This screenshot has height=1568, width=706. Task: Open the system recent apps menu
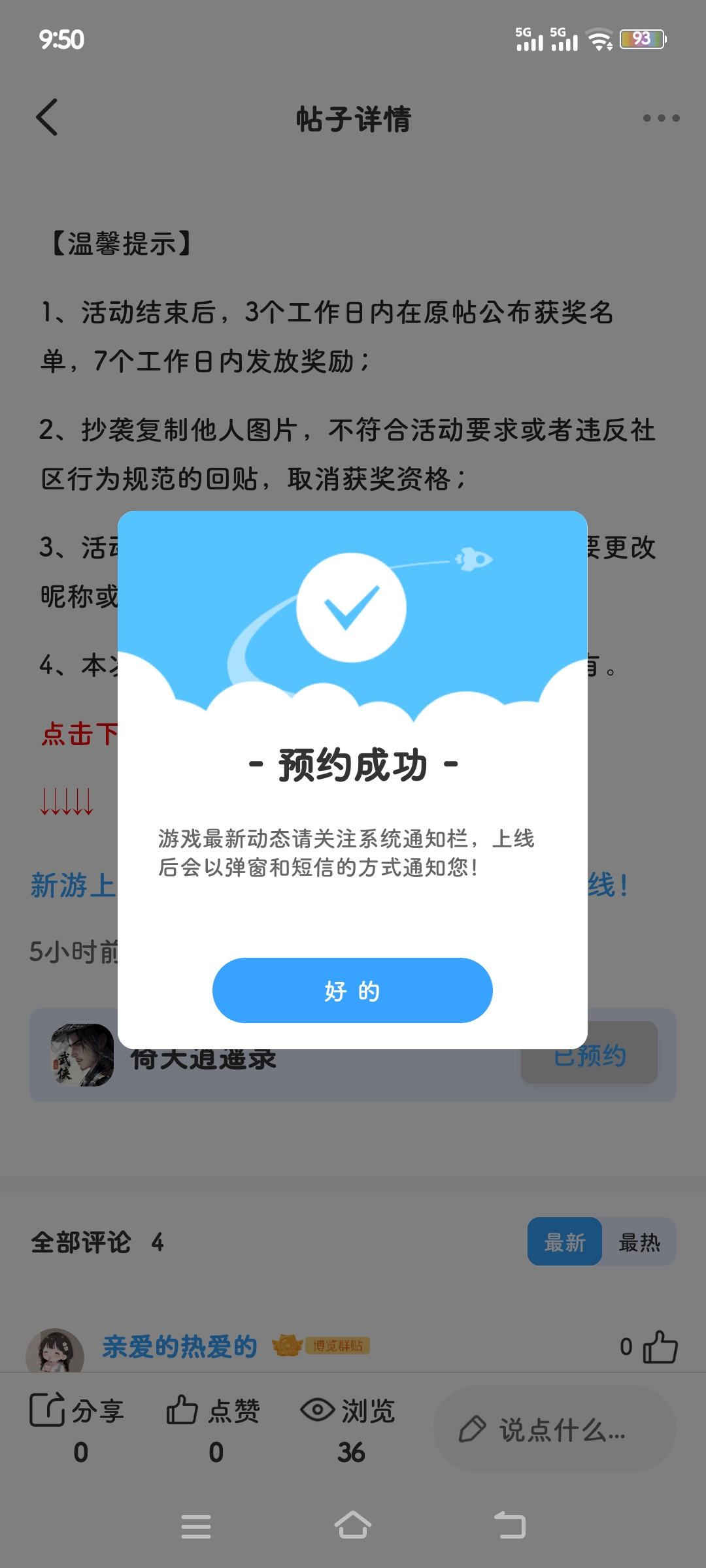(x=196, y=1526)
